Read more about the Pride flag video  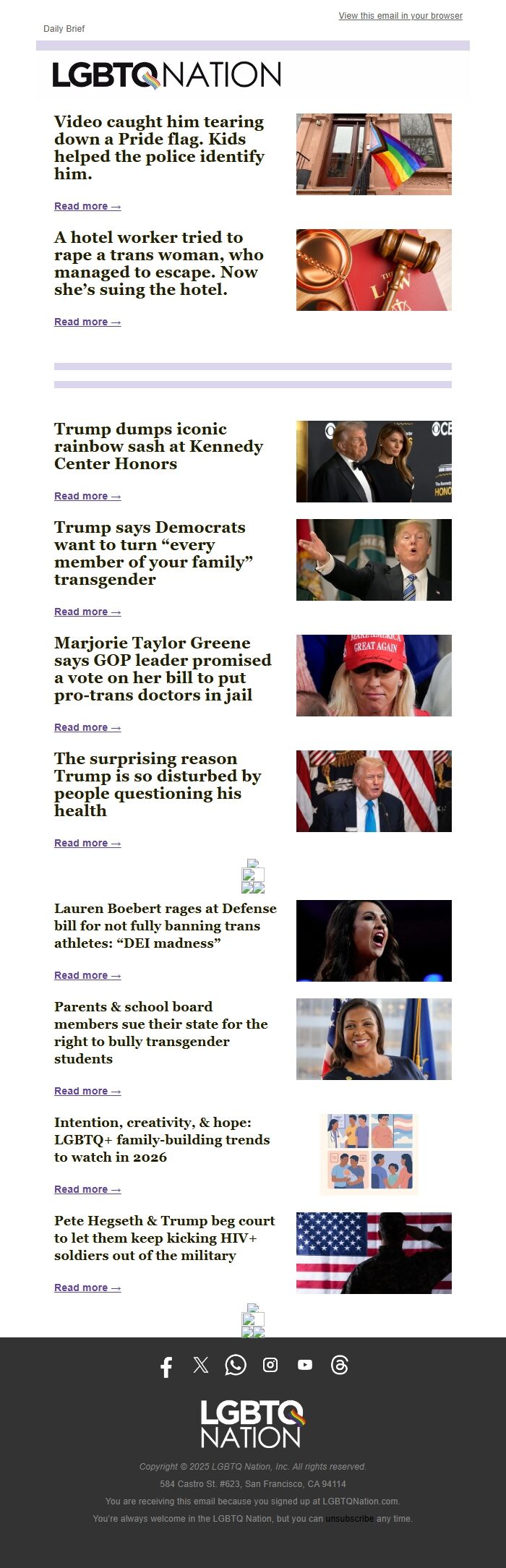coord(87,206)
